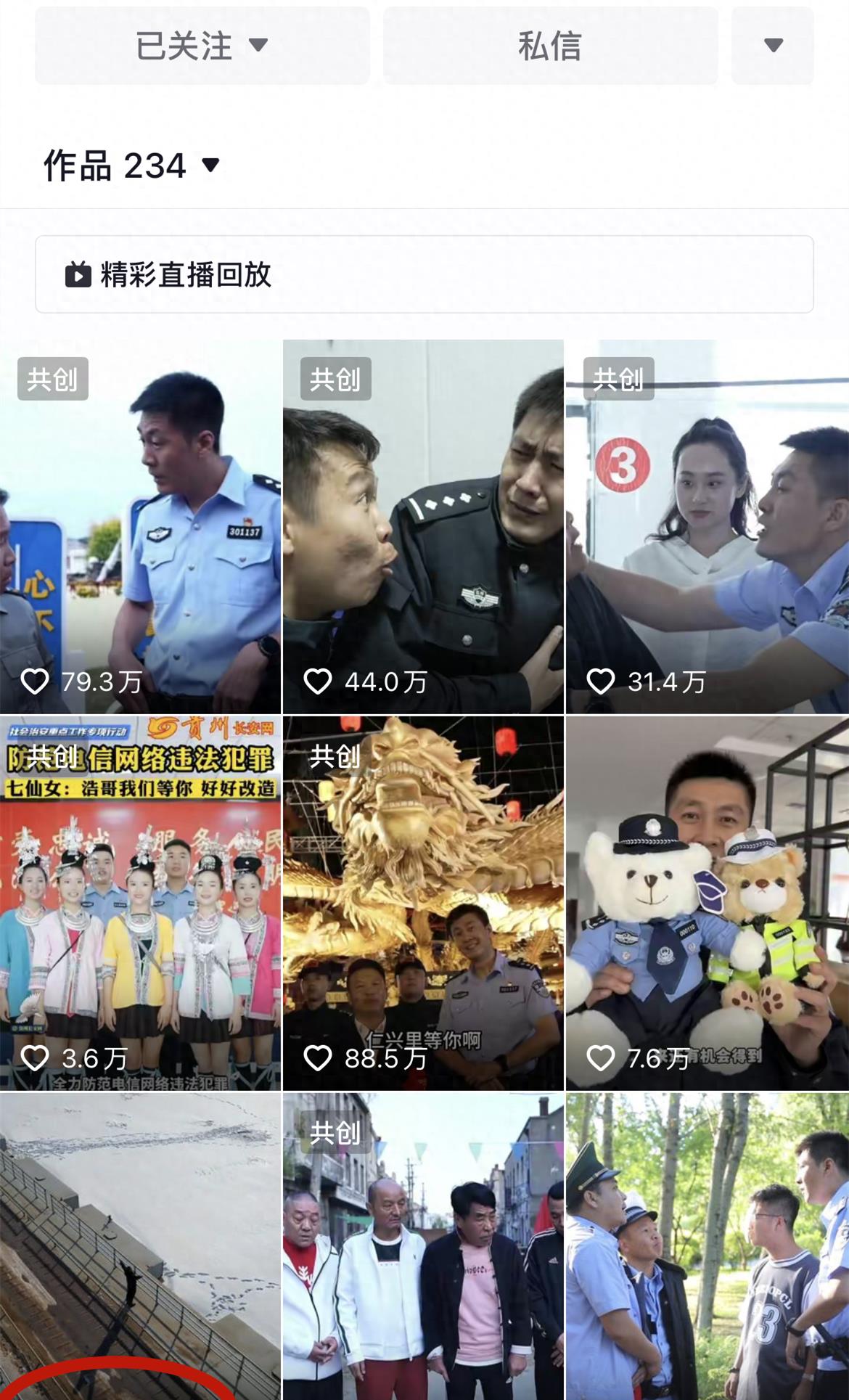Play the 共创 video with man in white jacket
The image size is (849, 1400).
click(x=423, y=1246)
